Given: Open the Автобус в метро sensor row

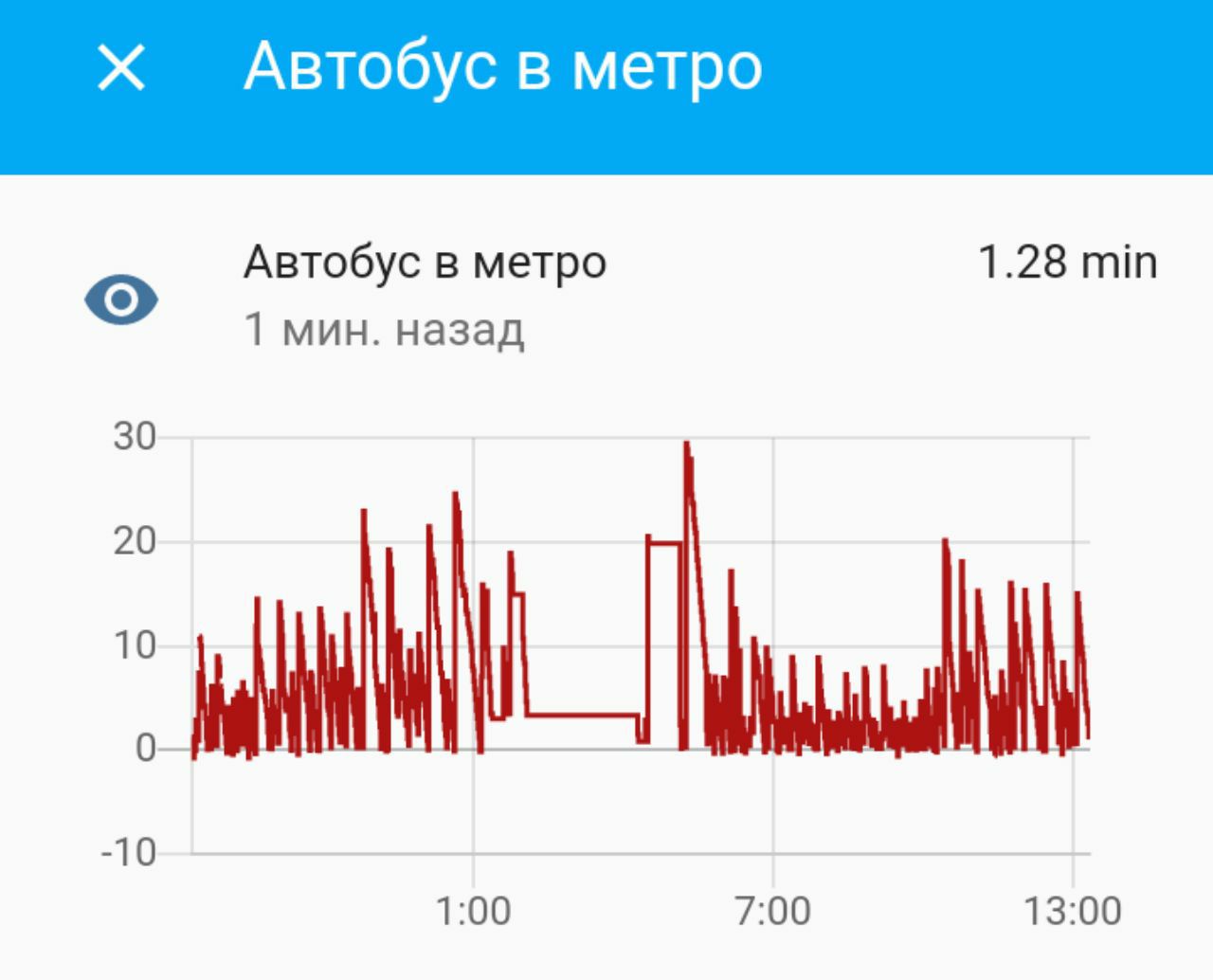Looking at the screenshot, I should pyautogui.click(x=606, y=296).
